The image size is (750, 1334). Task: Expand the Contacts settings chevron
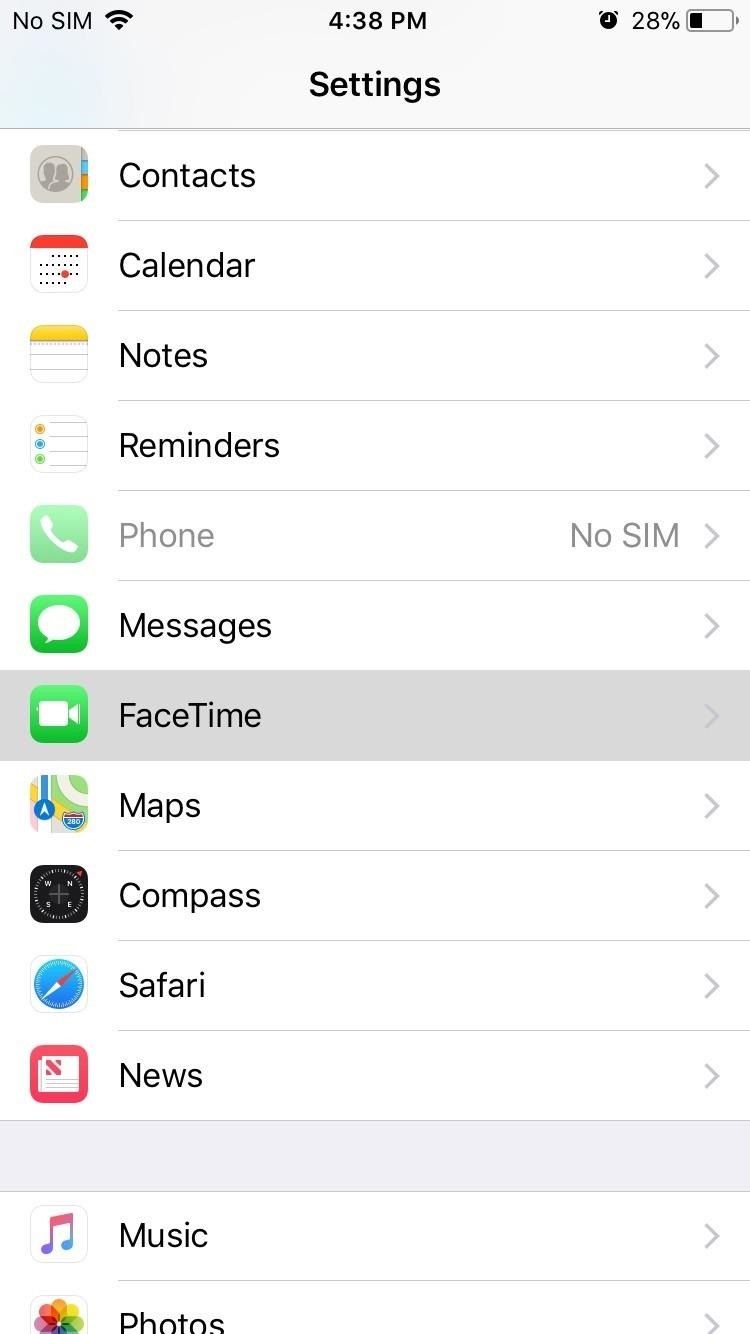coord(711,175)
